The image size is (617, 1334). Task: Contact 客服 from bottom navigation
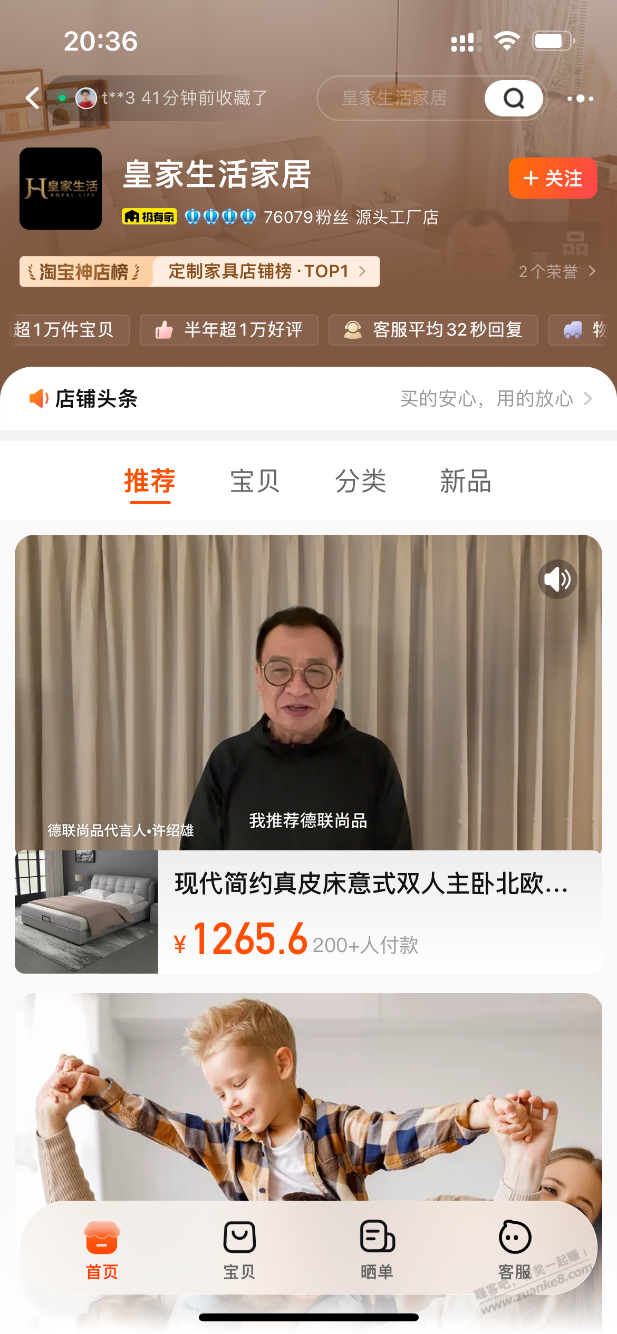pos(514,1250)
